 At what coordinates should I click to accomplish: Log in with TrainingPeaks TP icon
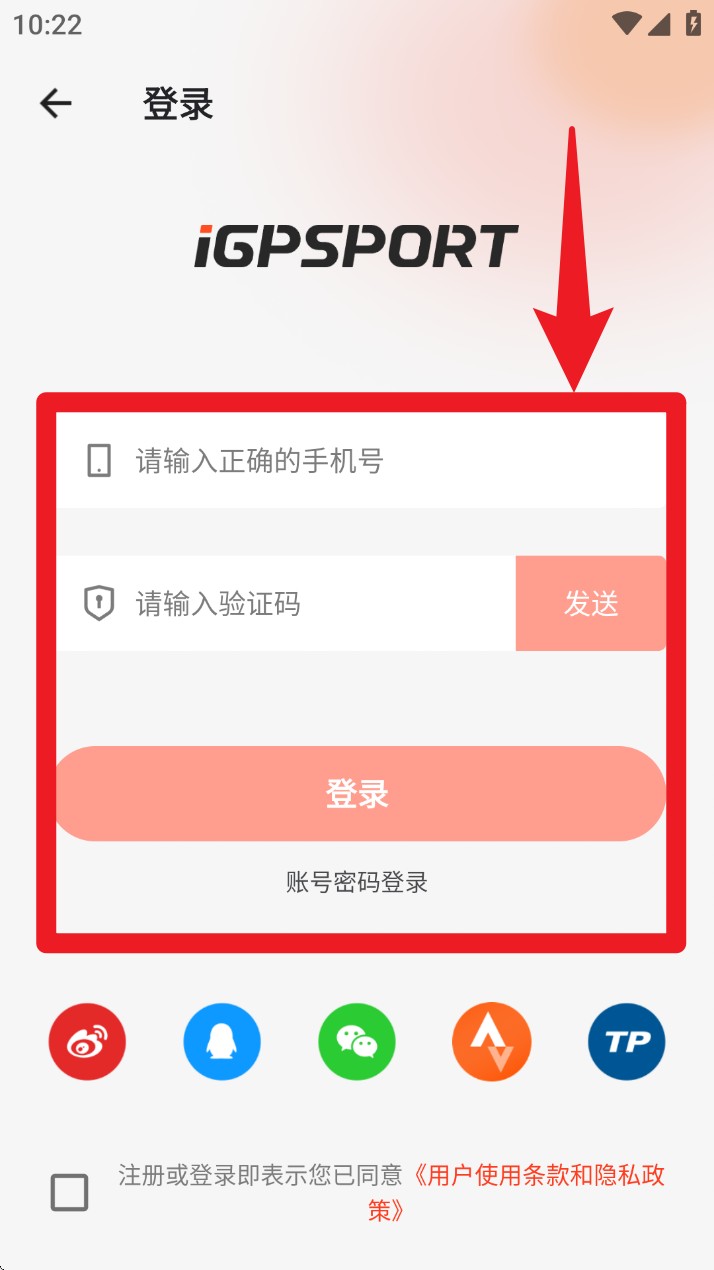click(627, 1042)
